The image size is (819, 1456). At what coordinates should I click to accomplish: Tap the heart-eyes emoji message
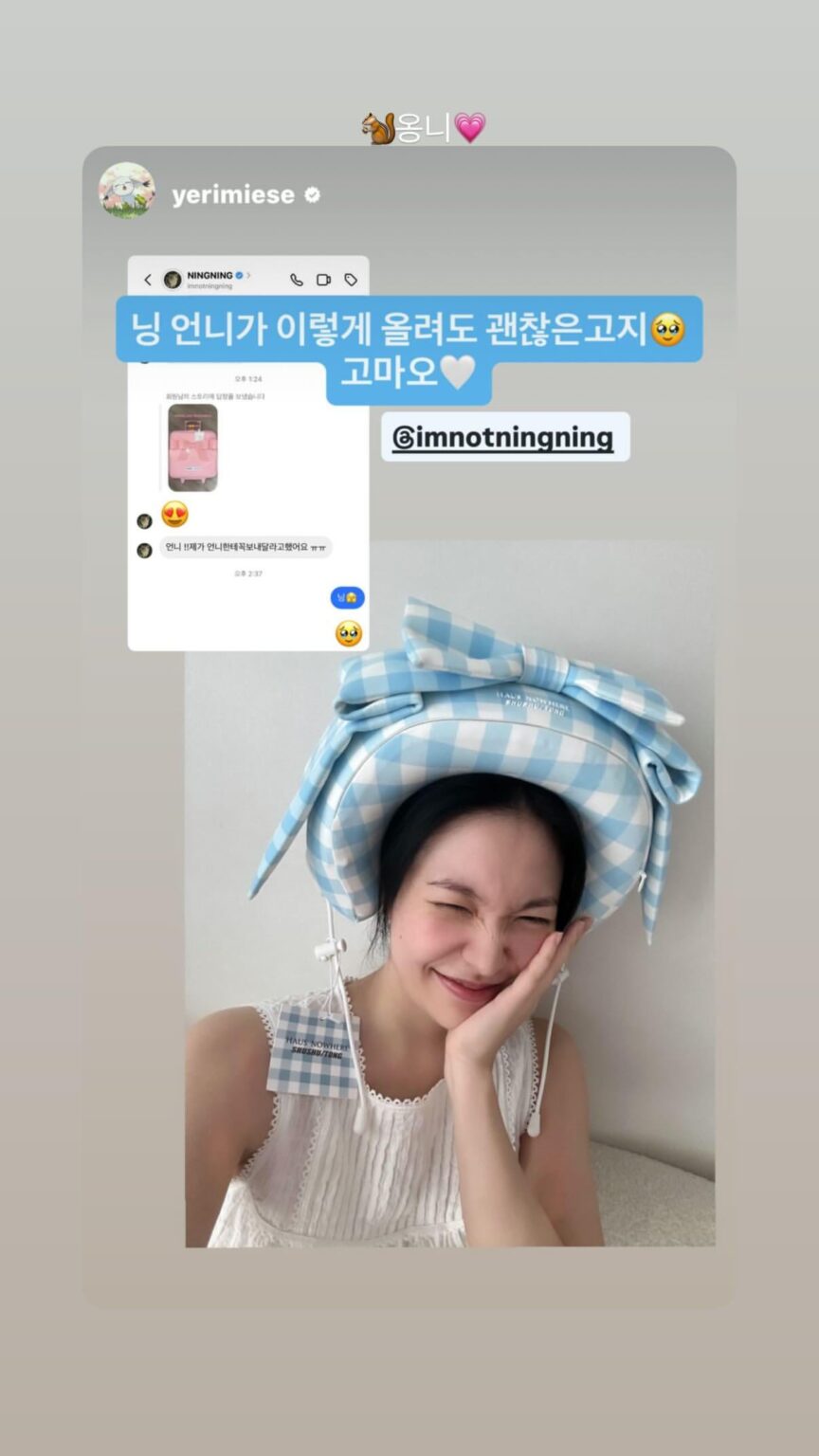(173, 514)
